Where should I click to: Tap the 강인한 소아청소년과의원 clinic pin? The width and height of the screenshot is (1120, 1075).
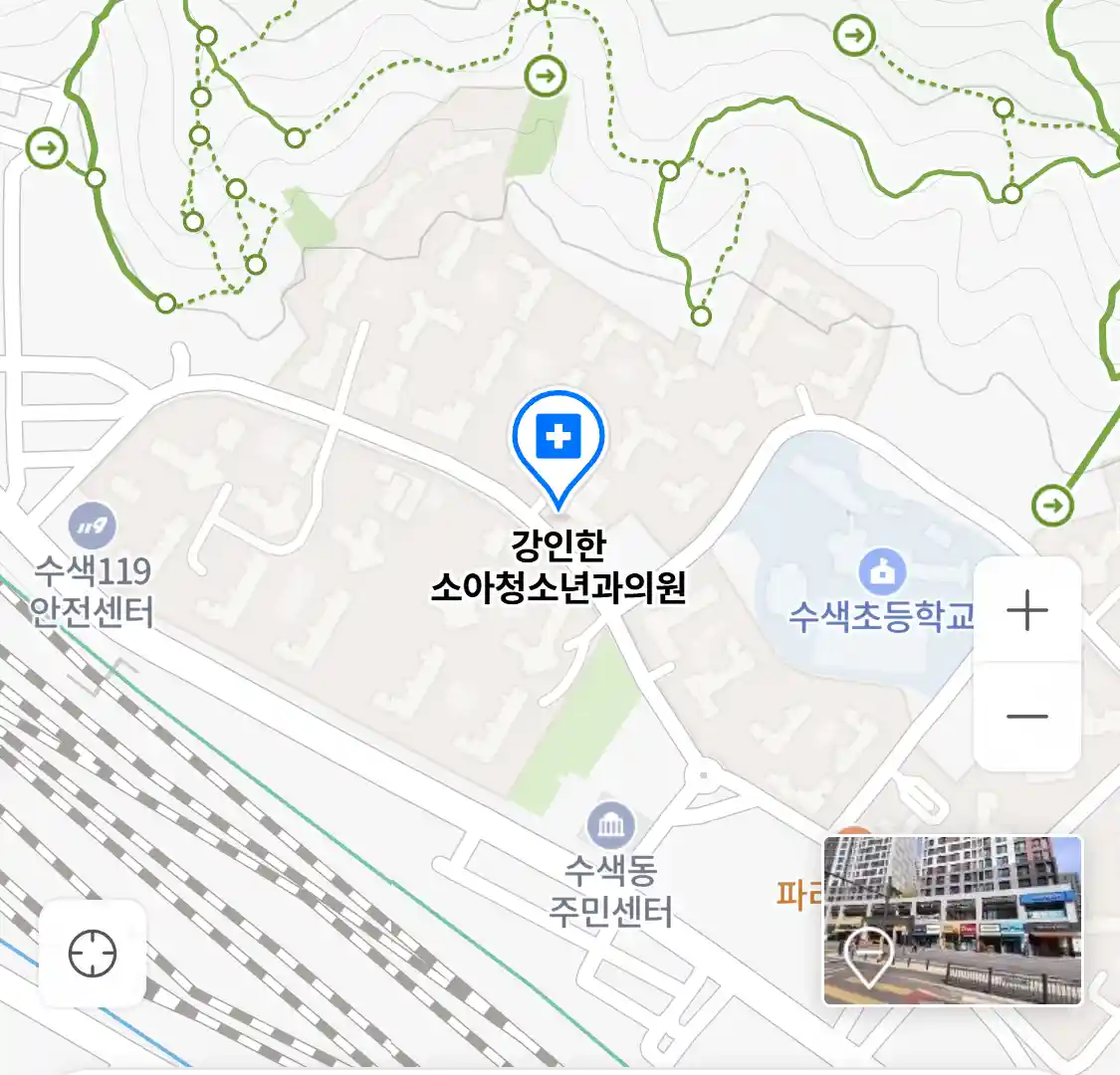coord(559,439)
